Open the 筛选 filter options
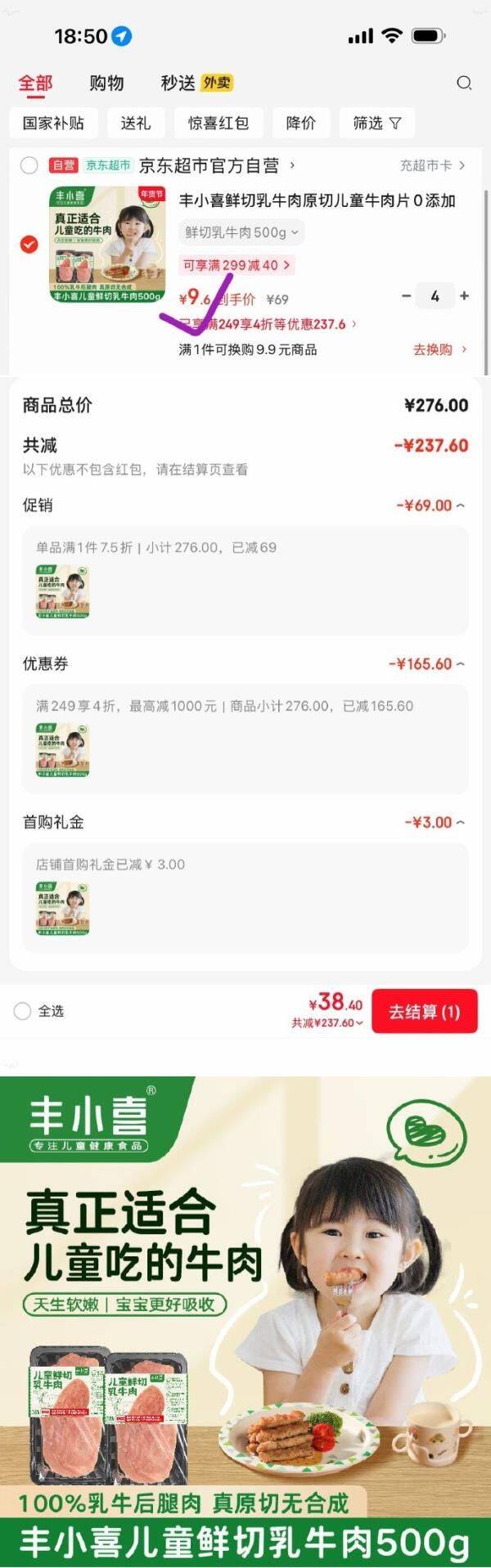Image resolution: width=491 pixels, height=1568 pixels. point(376,123)
